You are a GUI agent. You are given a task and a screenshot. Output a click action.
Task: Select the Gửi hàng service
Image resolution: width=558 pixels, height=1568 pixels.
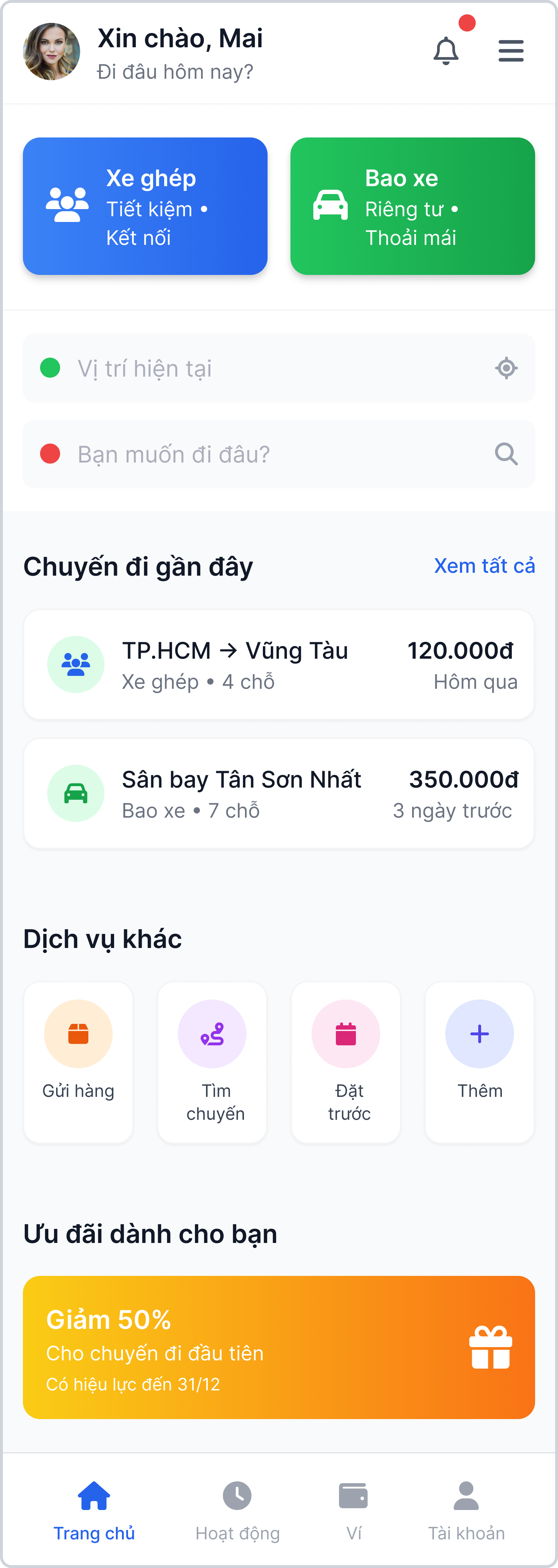coord(78,1061)
